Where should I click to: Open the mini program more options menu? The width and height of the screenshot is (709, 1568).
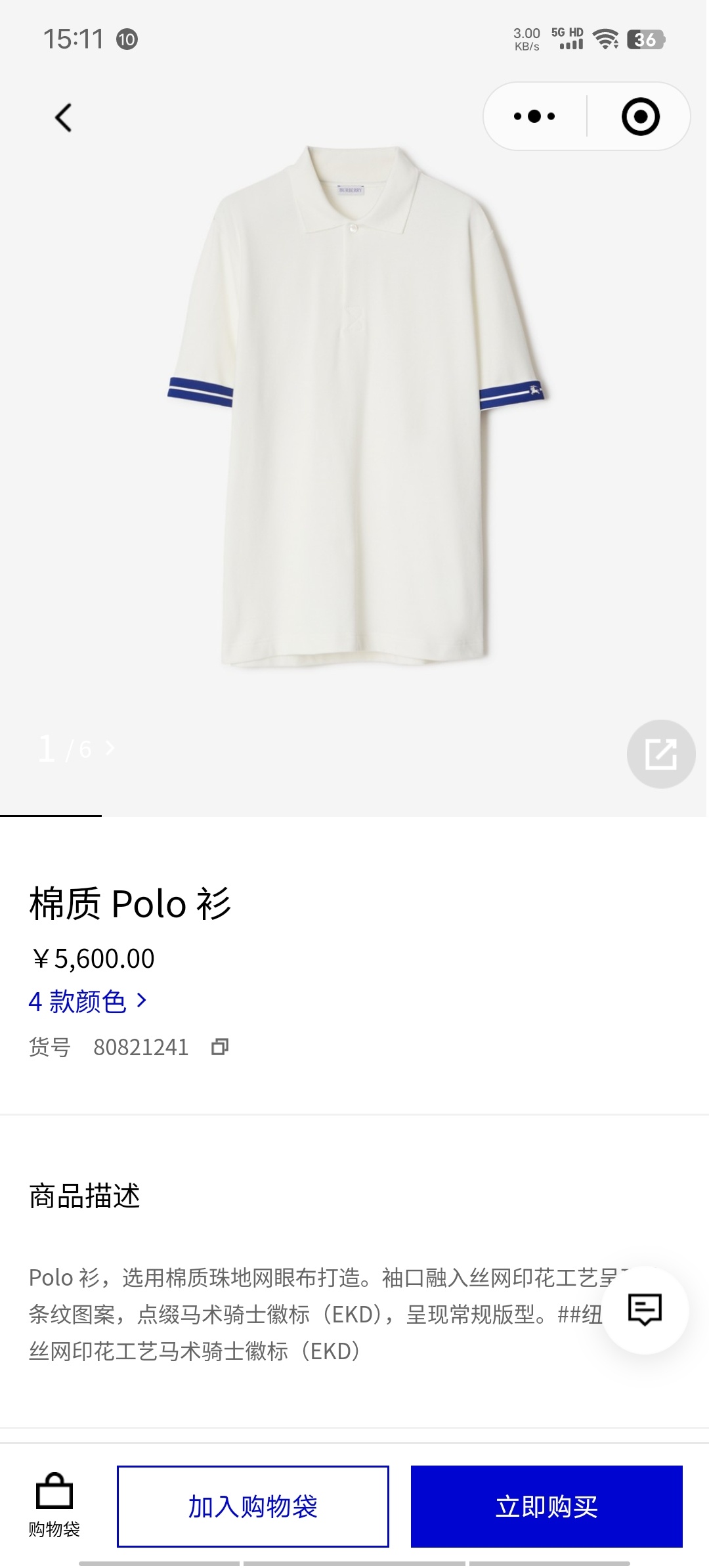pos(534,117)
